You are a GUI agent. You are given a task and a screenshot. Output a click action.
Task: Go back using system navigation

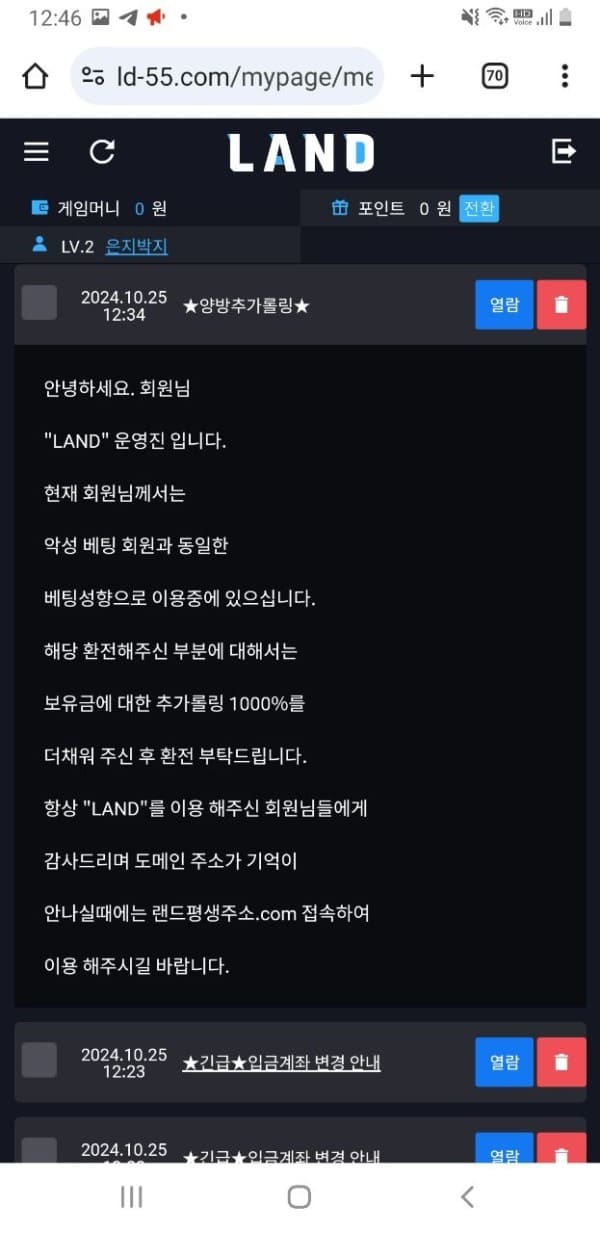466,1197
